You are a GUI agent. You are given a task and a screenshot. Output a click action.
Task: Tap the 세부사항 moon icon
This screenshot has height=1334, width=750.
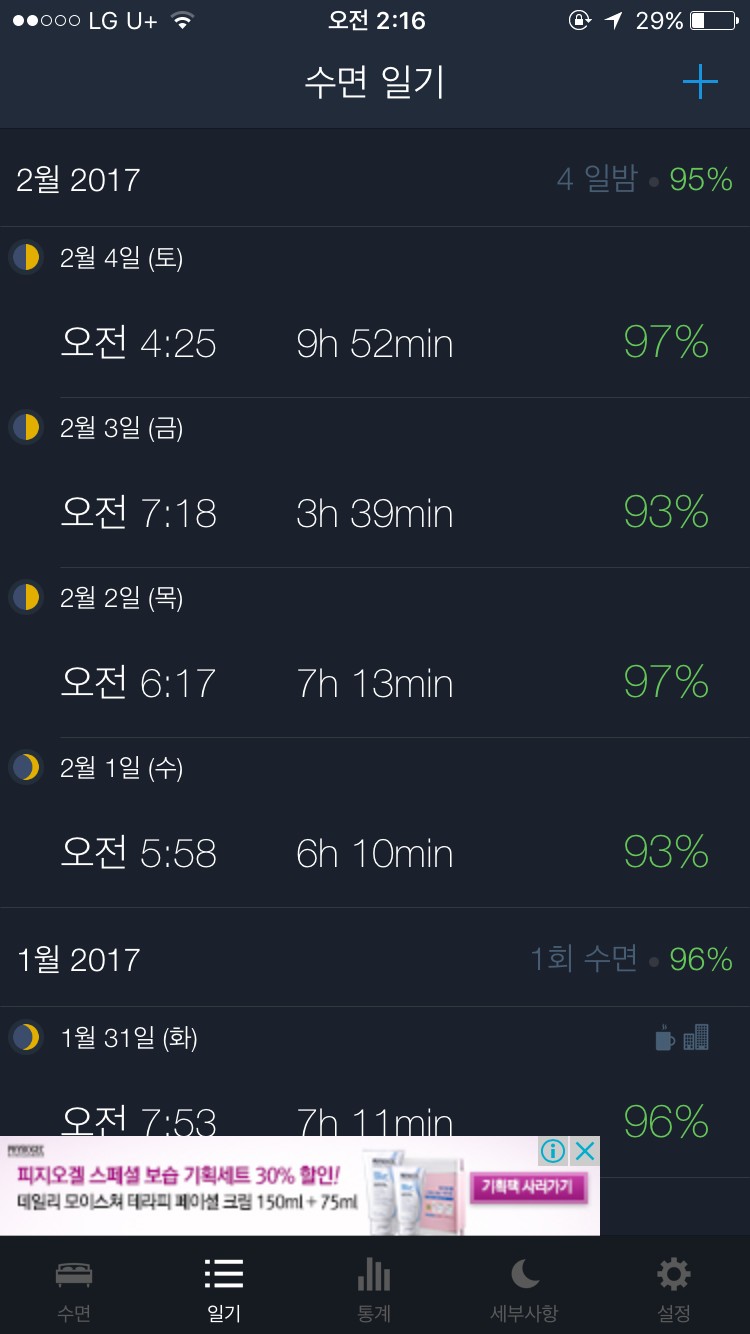pos(523,1273)
